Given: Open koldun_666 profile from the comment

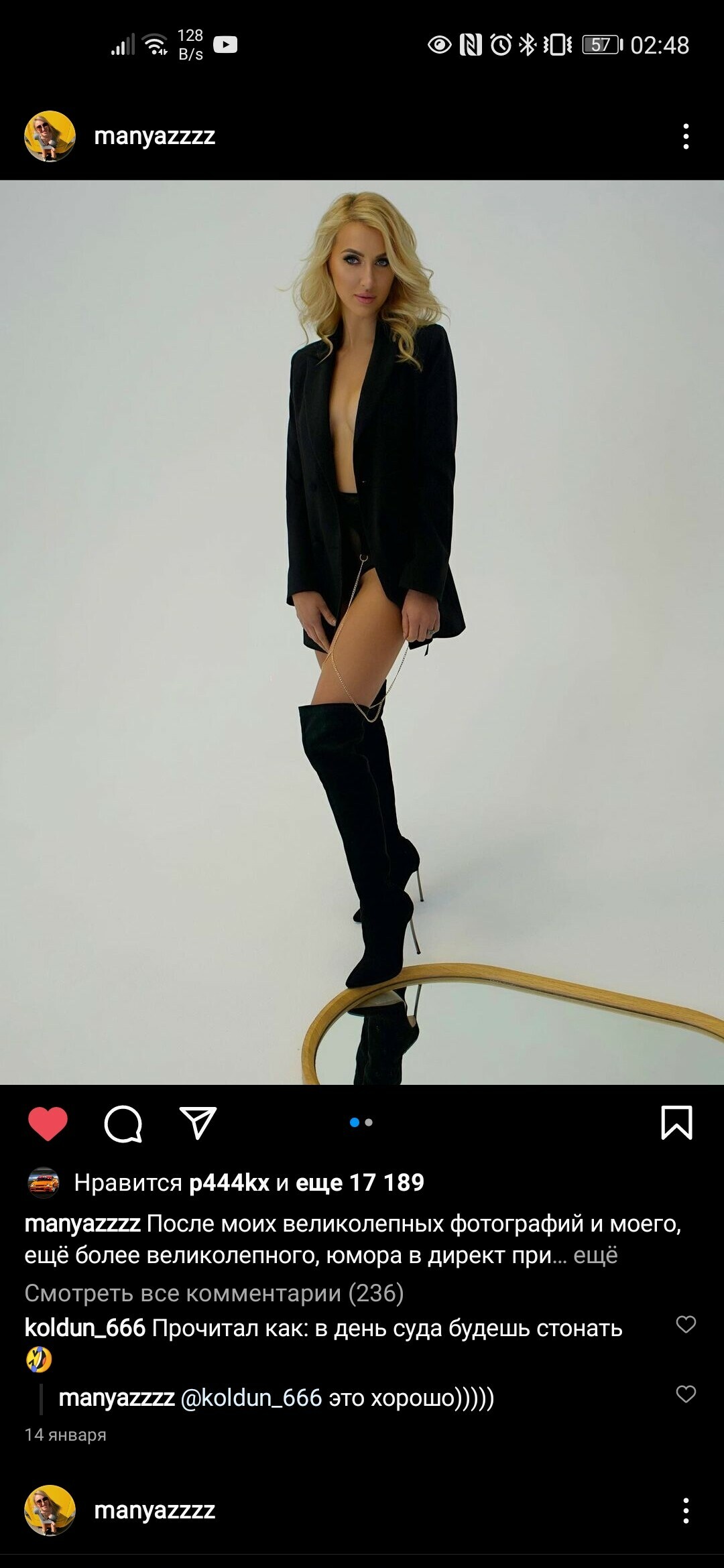Looking at the screenshot, I should [85, 1327].
